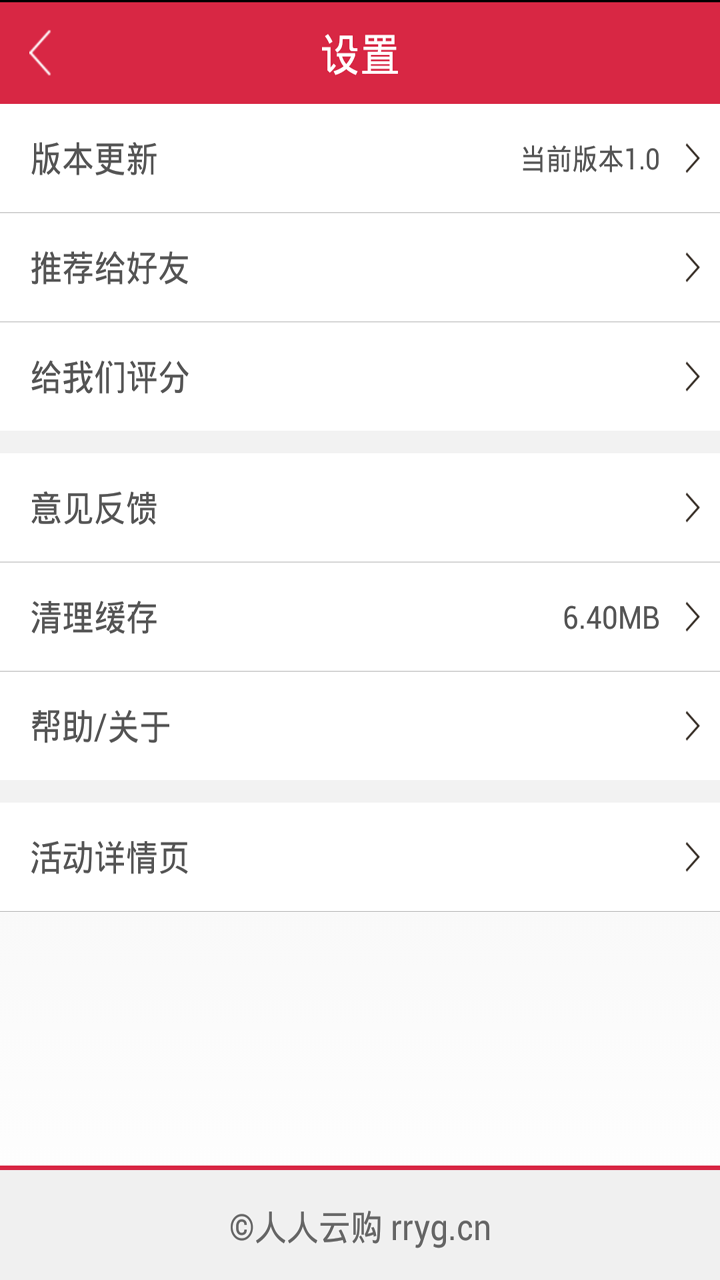Open the 帮助/关于 page
The image size is (720, 1280).
pyautogui.click(x=360, y=726)
